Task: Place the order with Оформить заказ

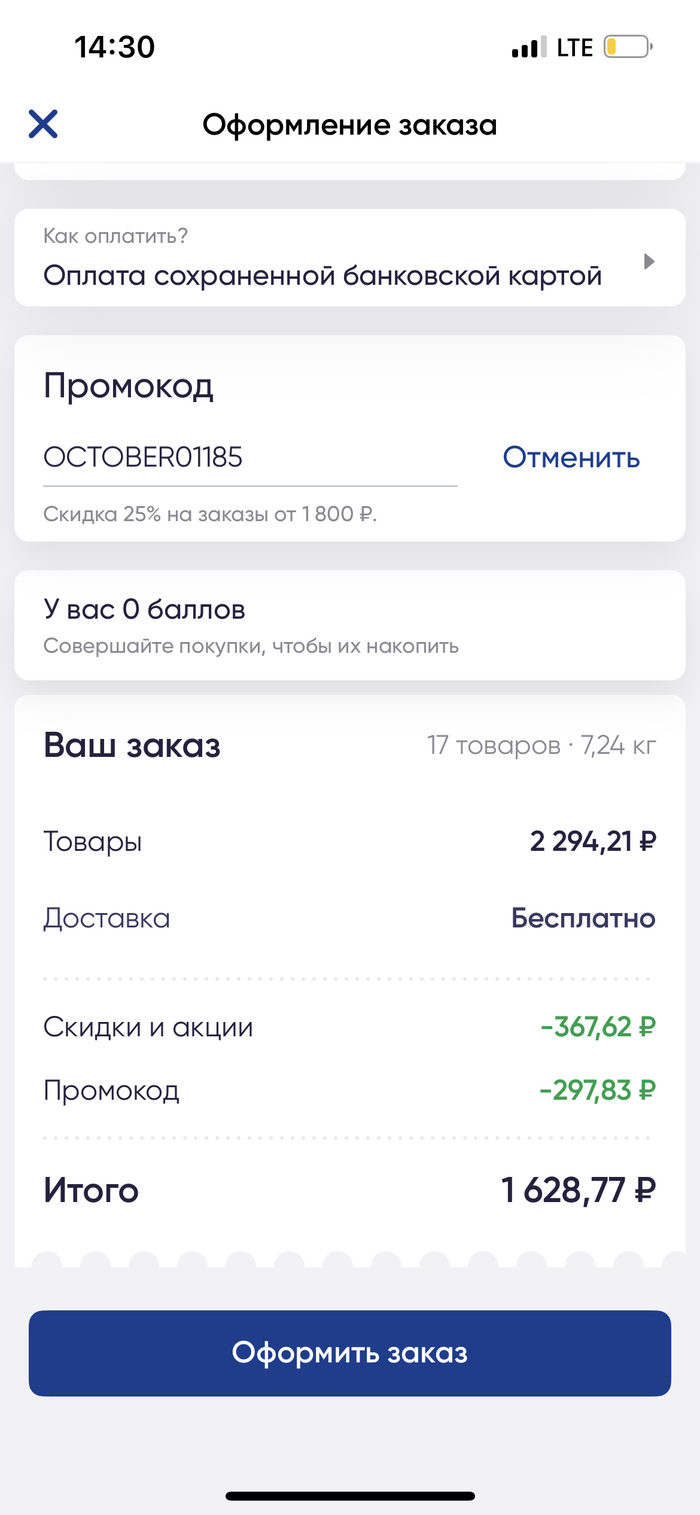Action: [350, 1353]
